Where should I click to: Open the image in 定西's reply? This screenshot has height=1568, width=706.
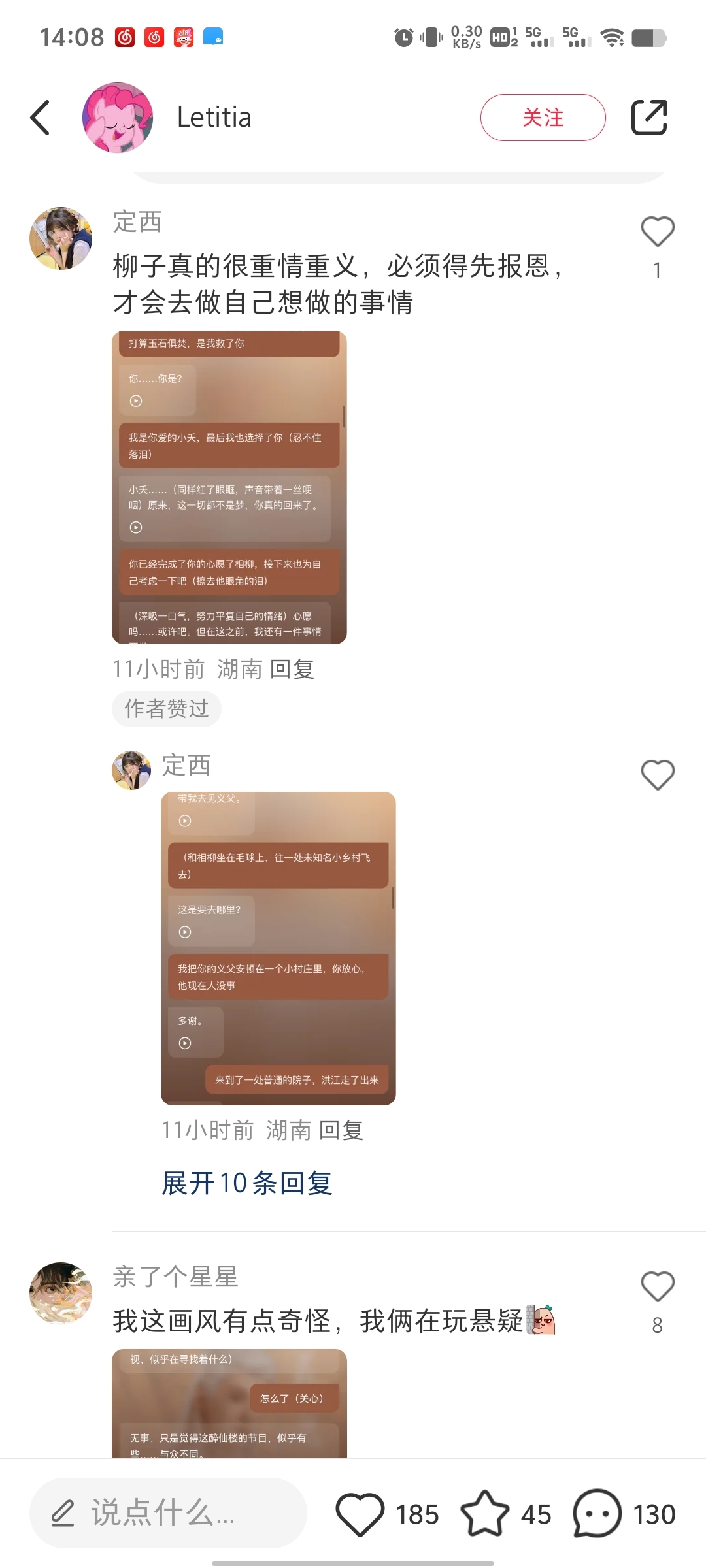(x=278, y=948)
